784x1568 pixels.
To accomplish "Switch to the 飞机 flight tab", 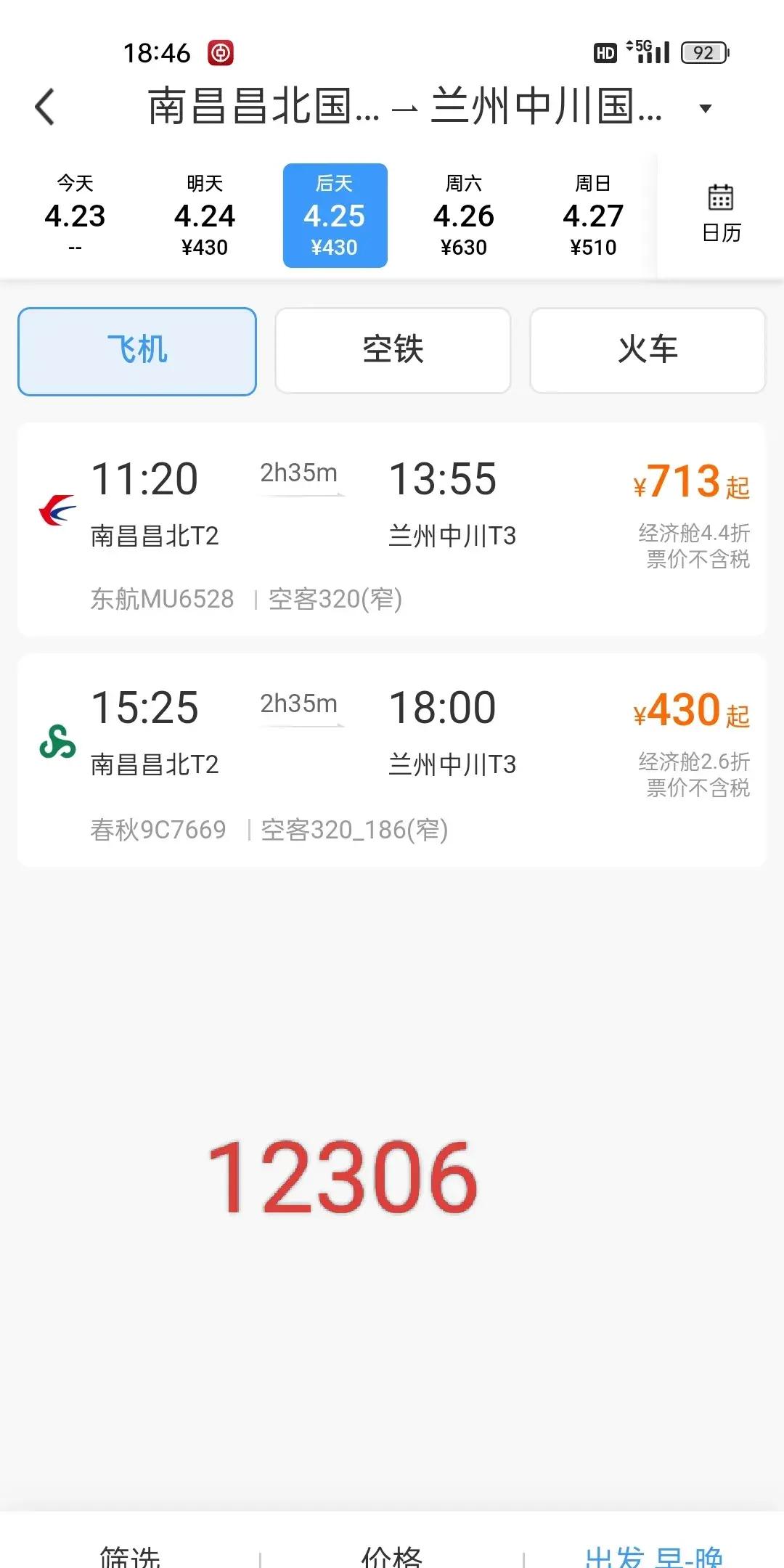I will tap(137, 351).
